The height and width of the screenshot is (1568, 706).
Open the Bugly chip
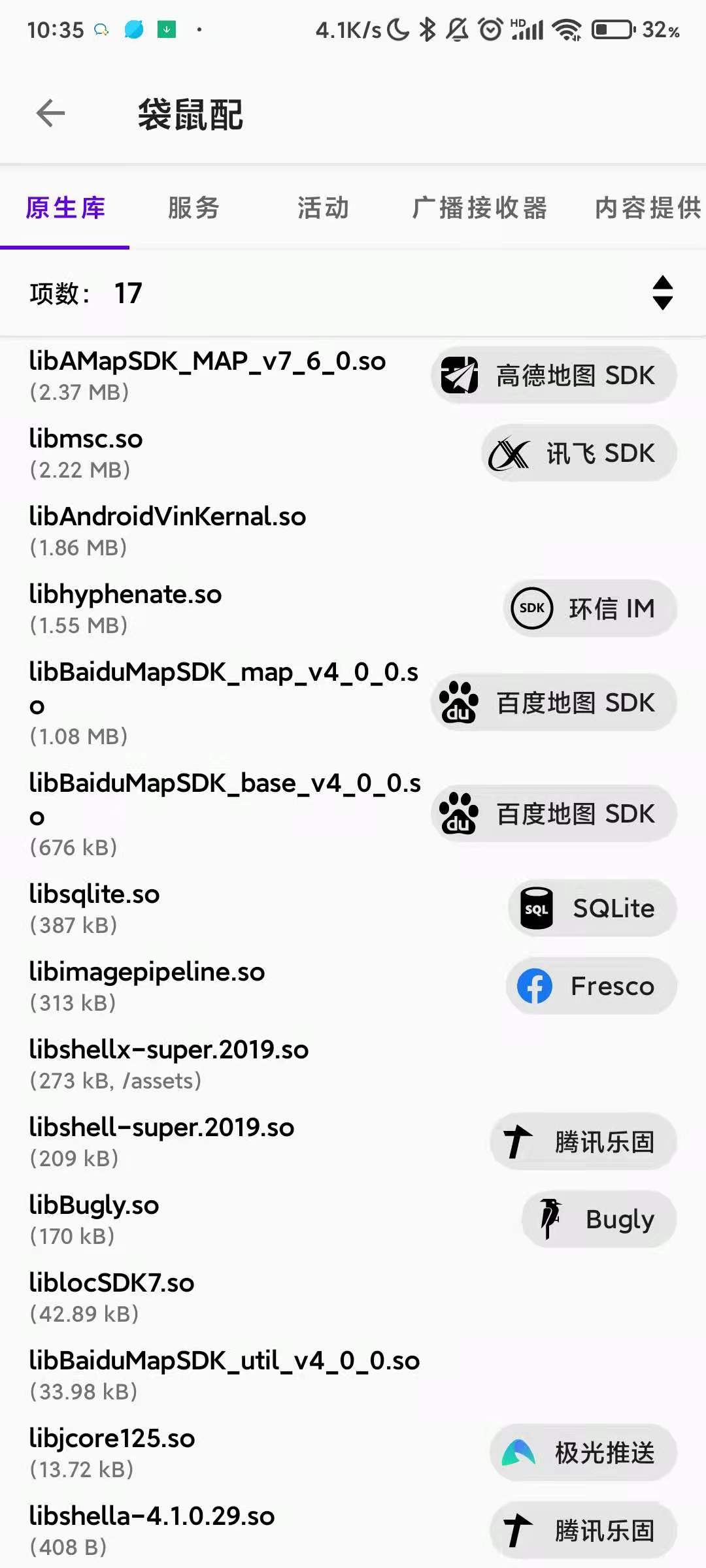click(598, 1220)
